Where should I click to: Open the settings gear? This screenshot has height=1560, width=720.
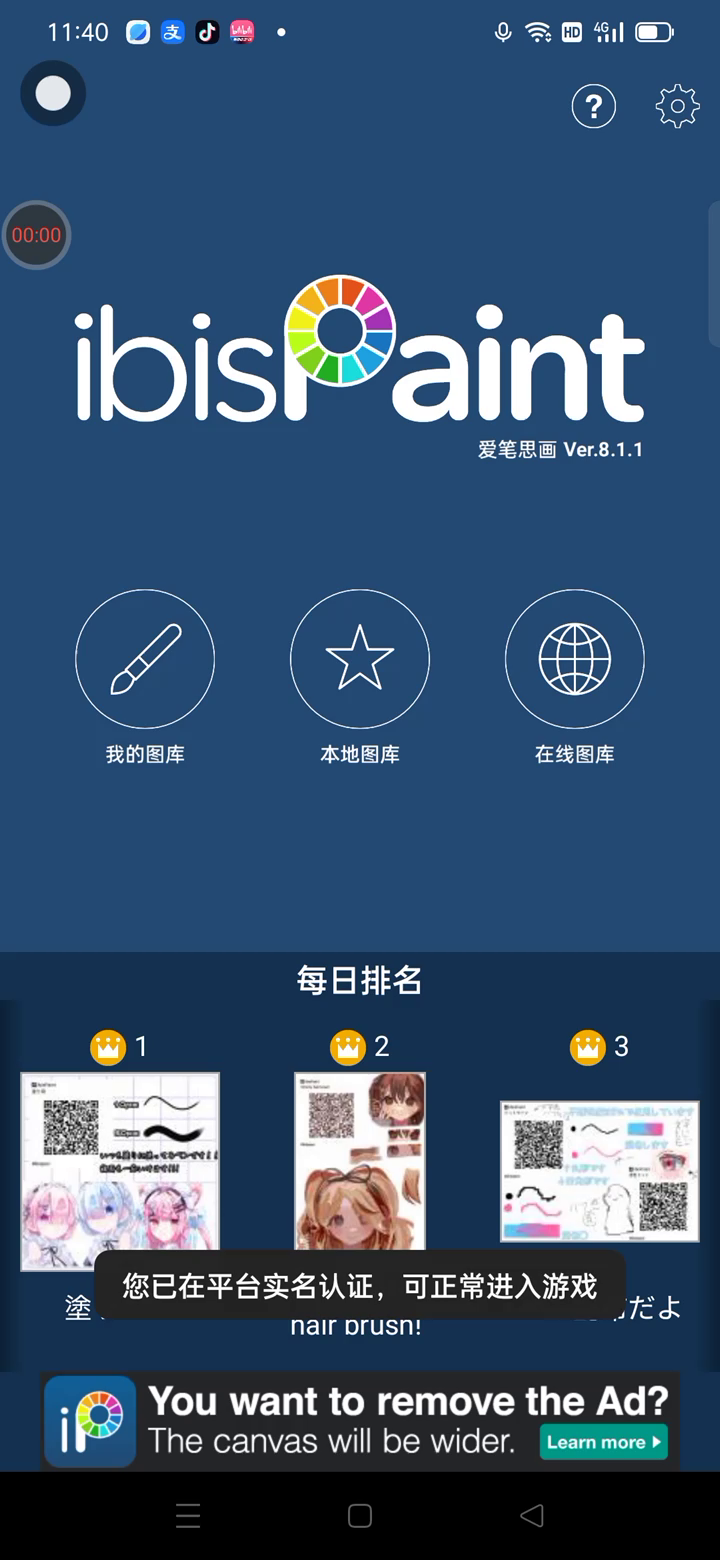pos(677,106)
